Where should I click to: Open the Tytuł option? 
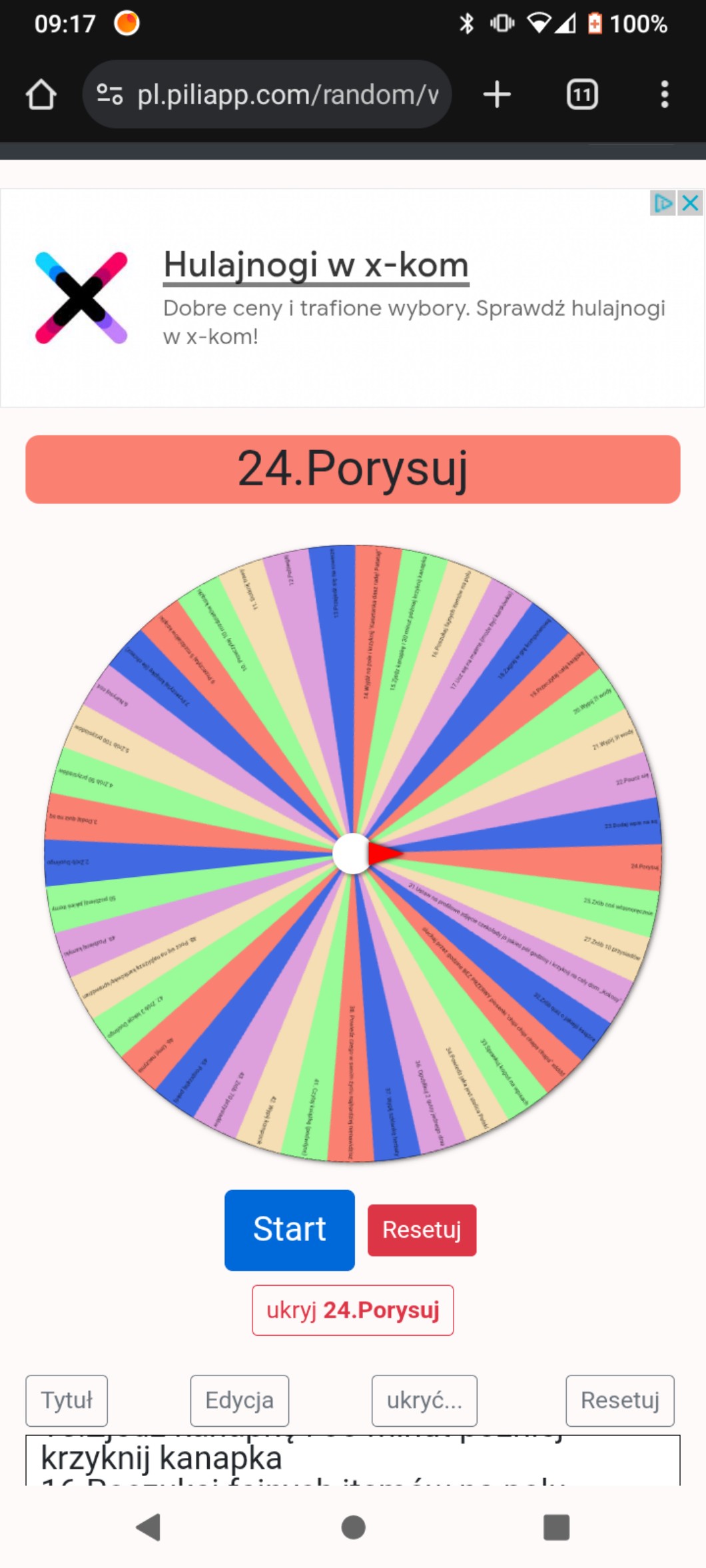pos(67,1400)
